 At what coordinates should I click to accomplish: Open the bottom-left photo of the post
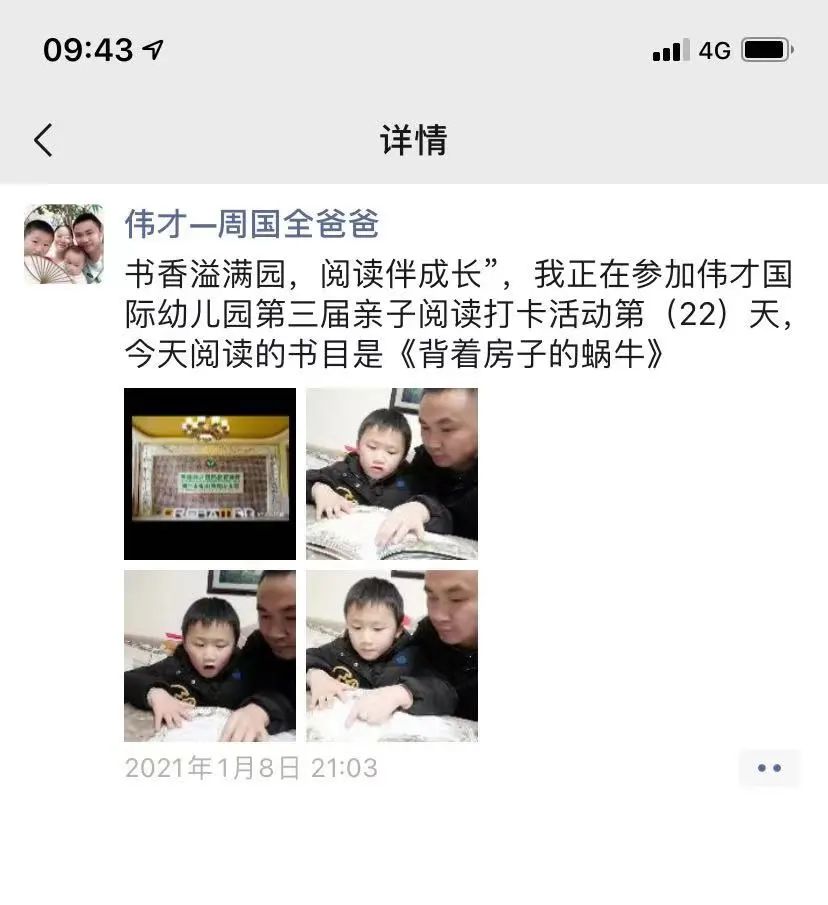tap(210, 656)
